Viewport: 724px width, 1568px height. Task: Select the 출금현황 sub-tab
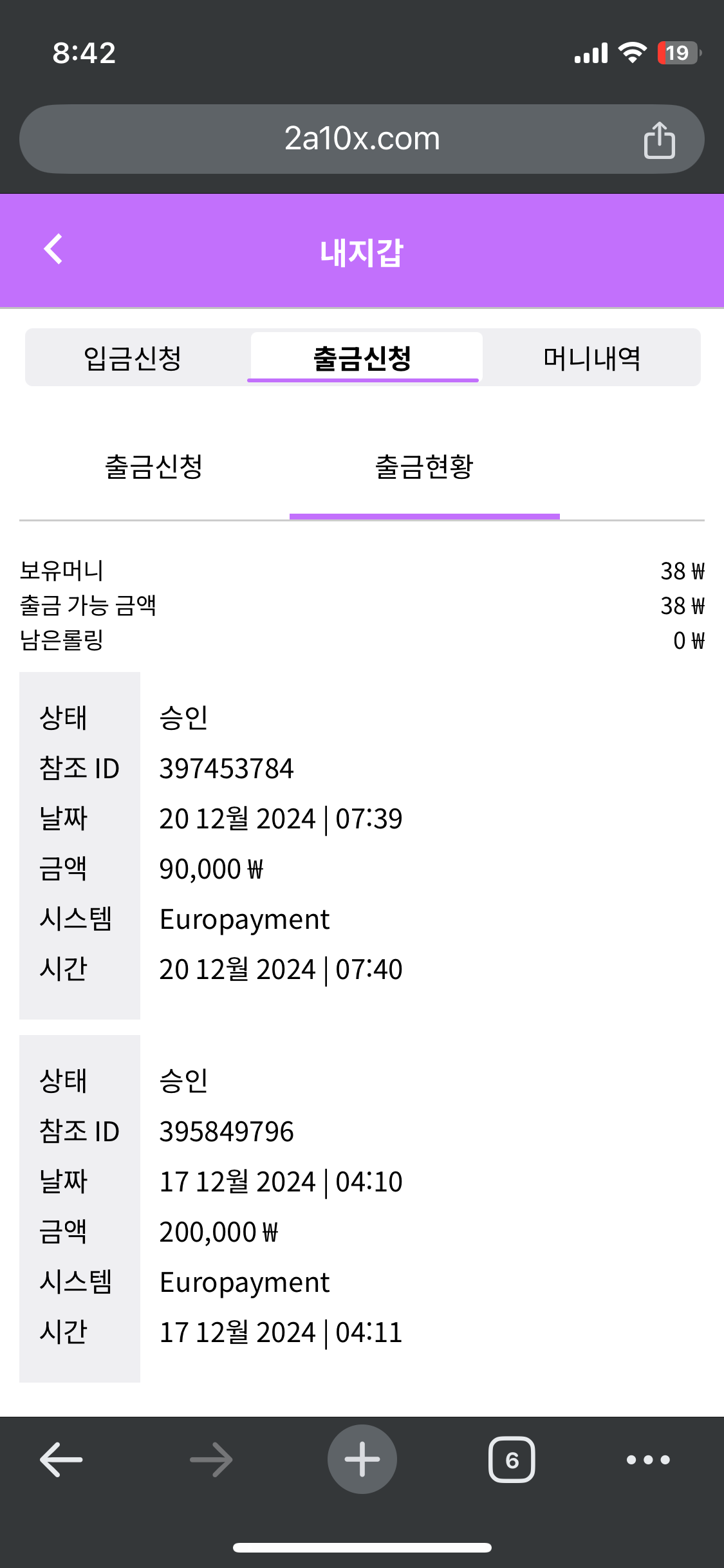(x=424, y=467)
